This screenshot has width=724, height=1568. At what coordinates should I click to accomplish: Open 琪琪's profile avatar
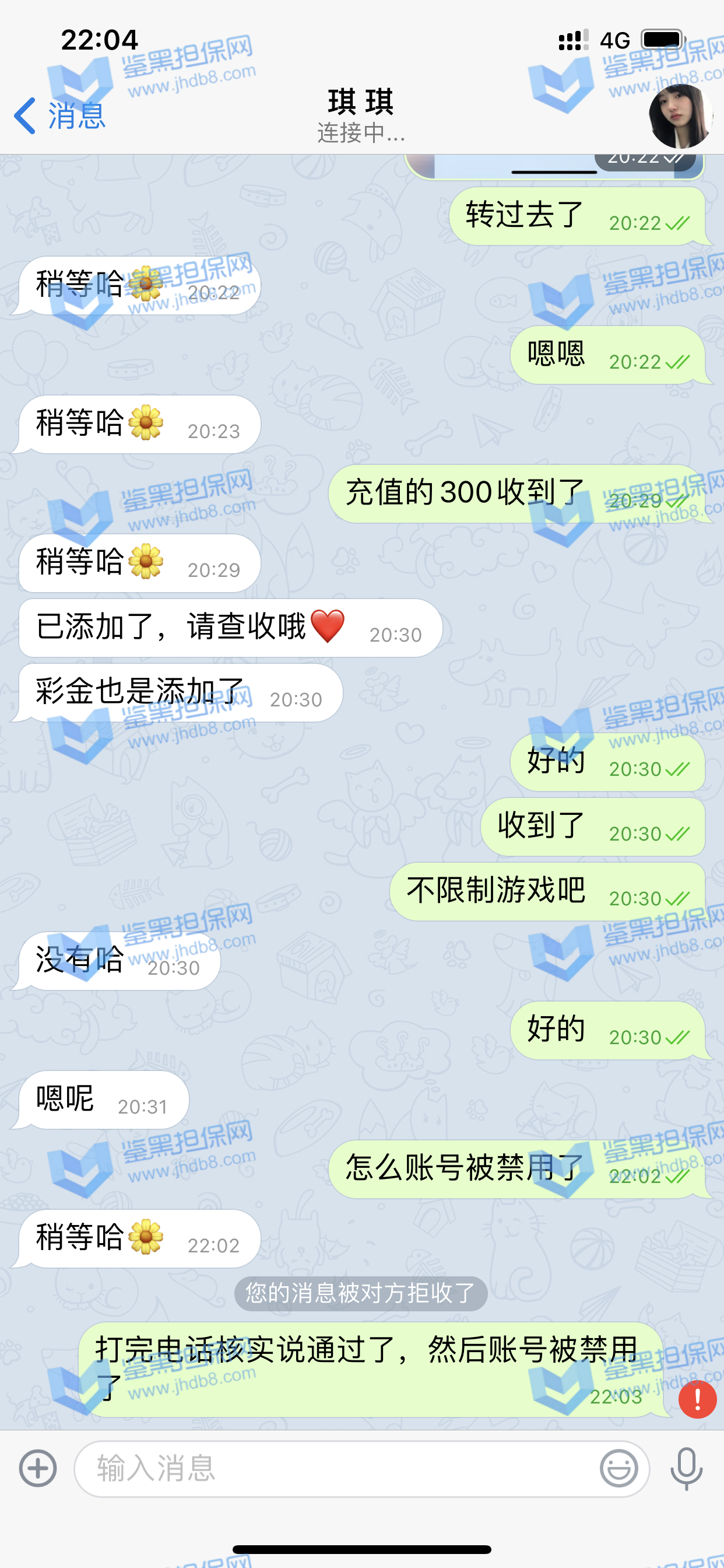(680, 116)
